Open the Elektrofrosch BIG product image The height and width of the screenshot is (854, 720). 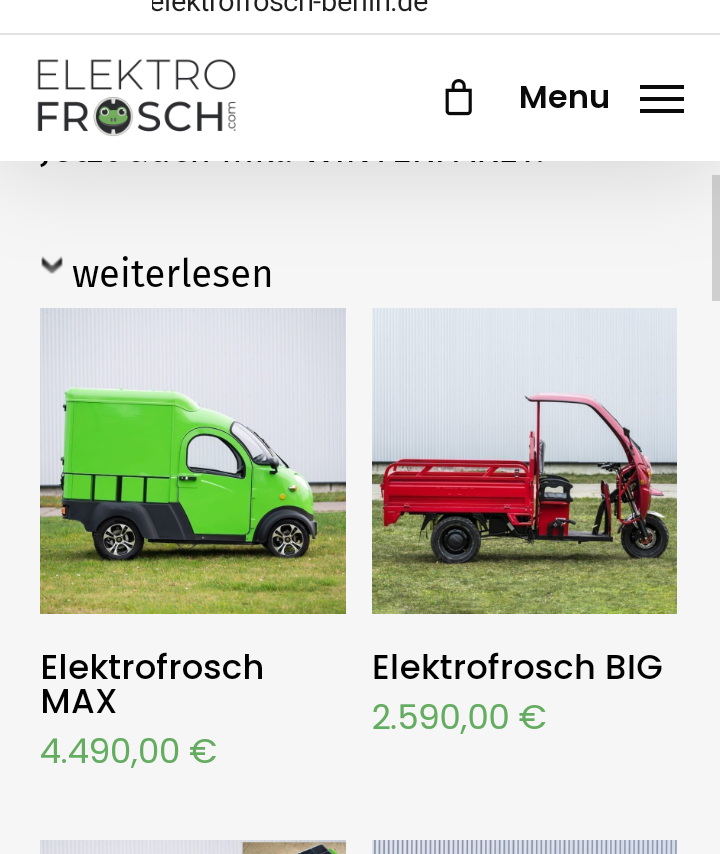[524, 460]
